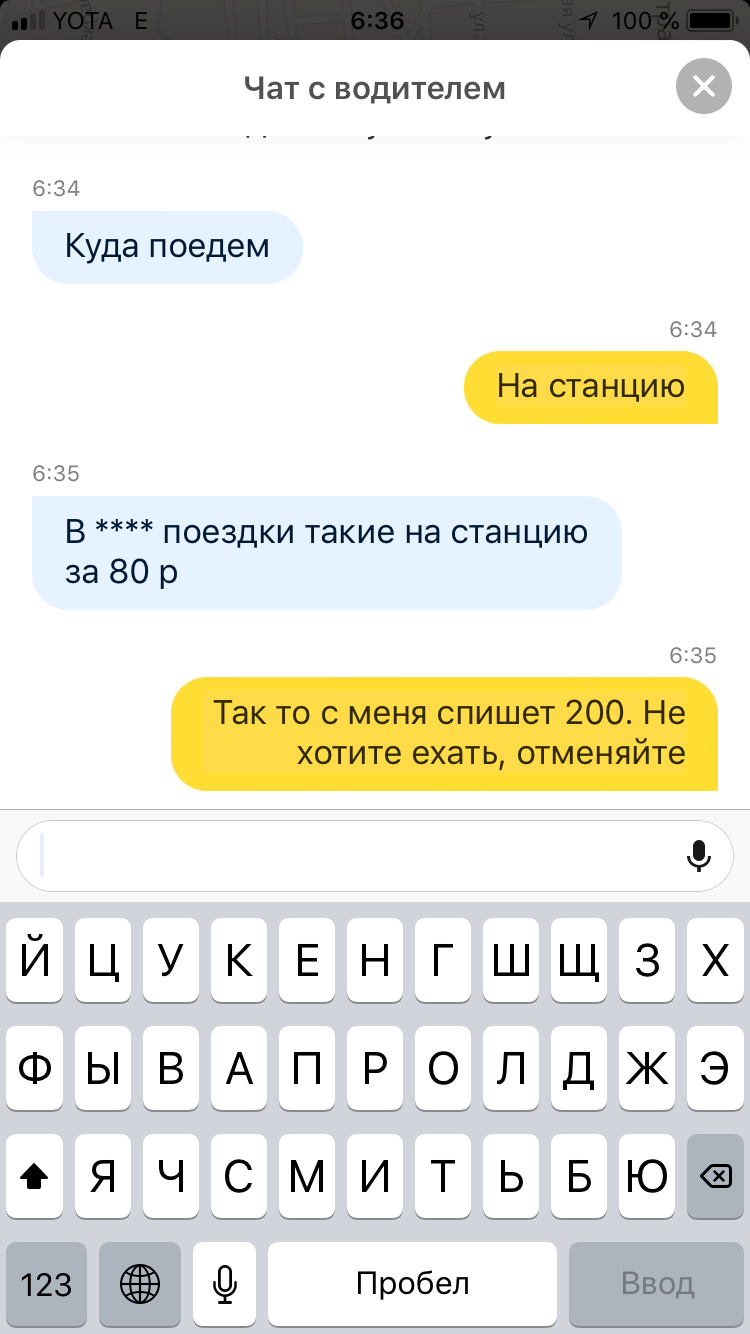750x1334 pixels.
Task: Open the globe language switcher
Action: [140, 1283]
